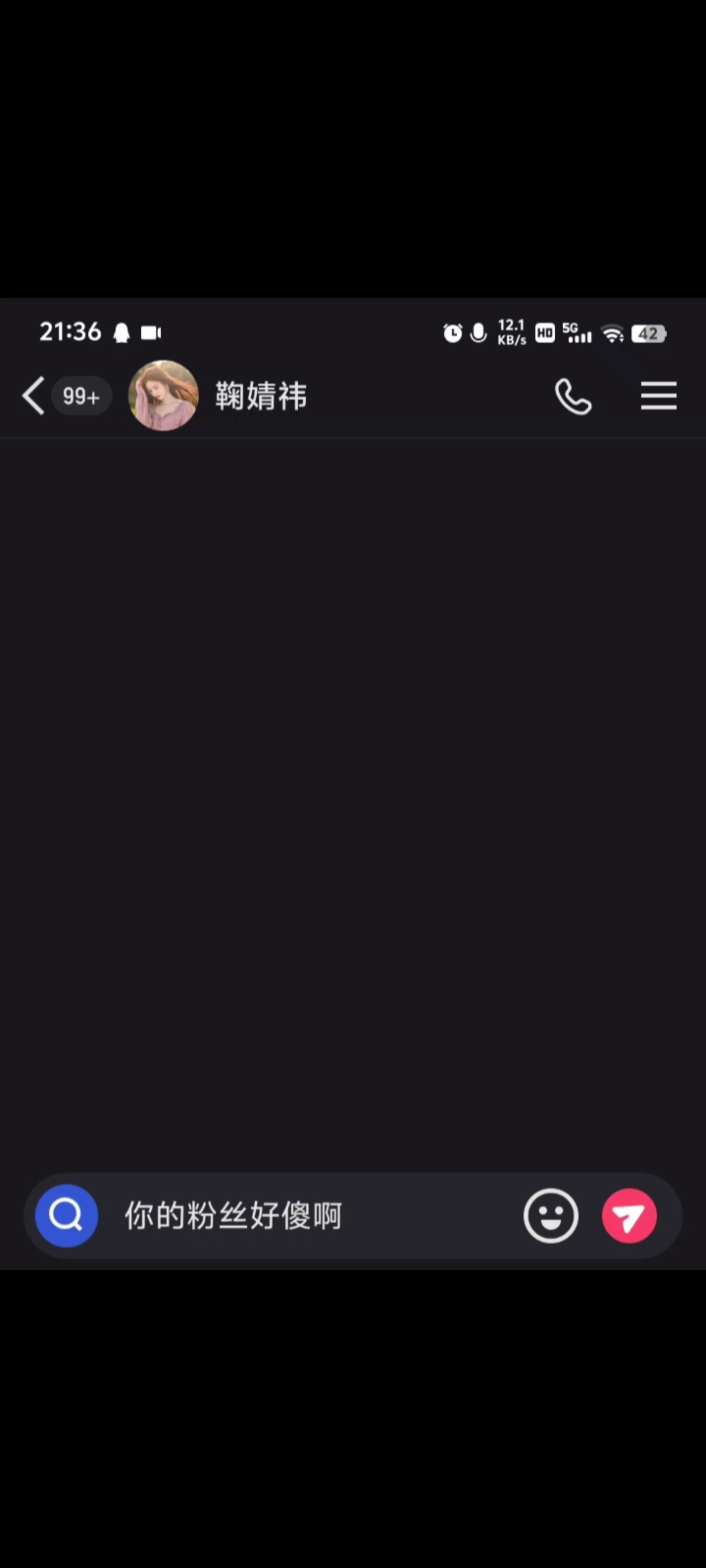Open 鞠婧祎's profile avatar

[163, 396]
